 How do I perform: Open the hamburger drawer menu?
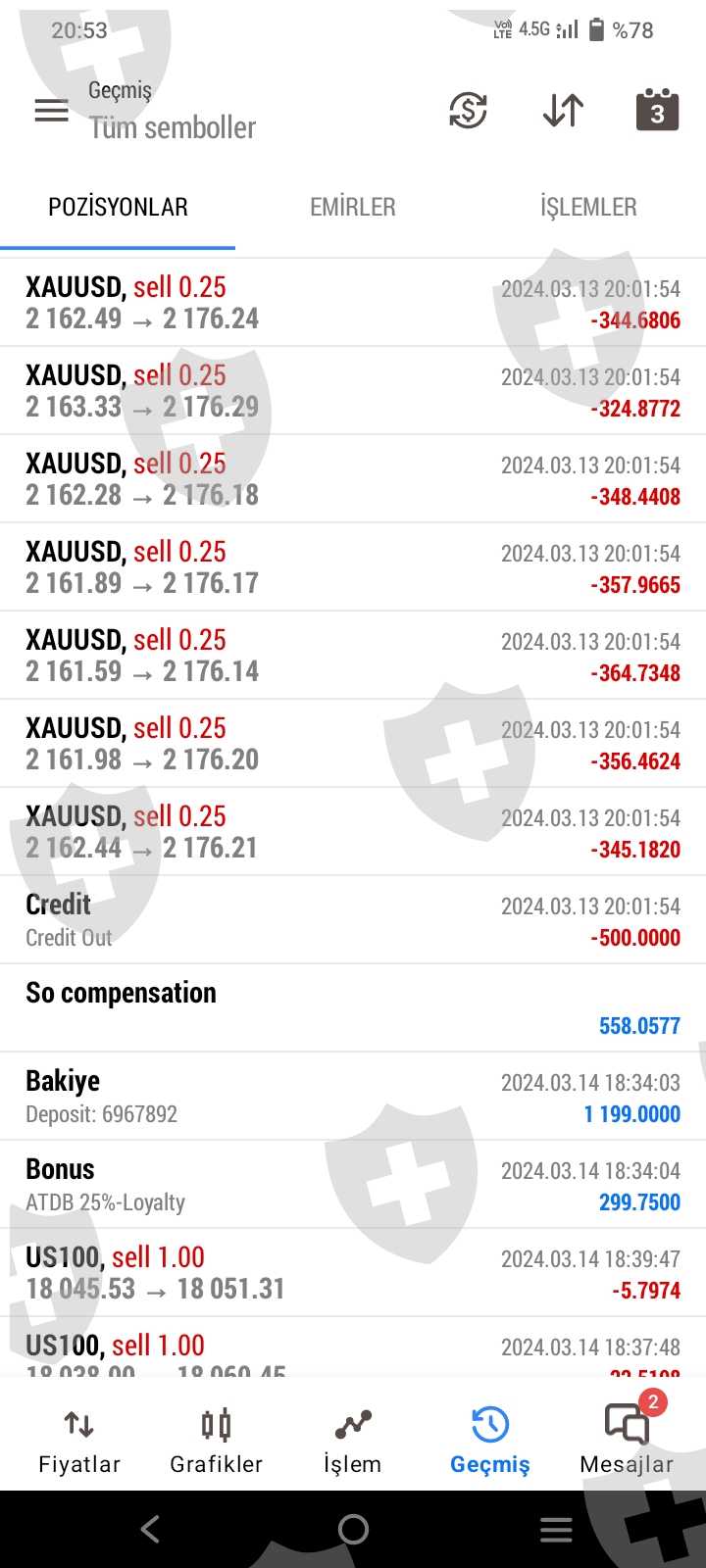(x=51, y=111)
